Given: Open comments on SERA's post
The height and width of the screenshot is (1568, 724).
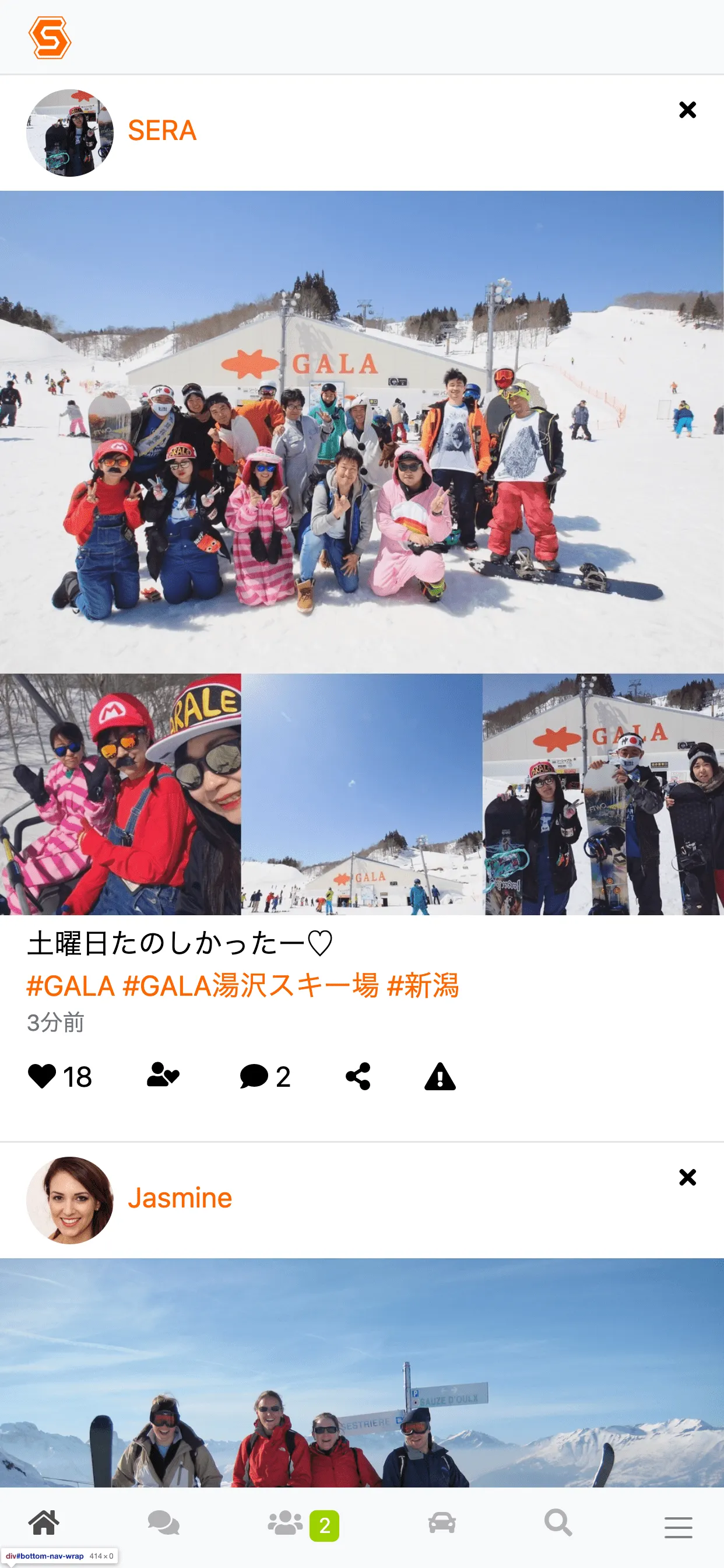Looking at the screenshot, I should coord(254,1076).
